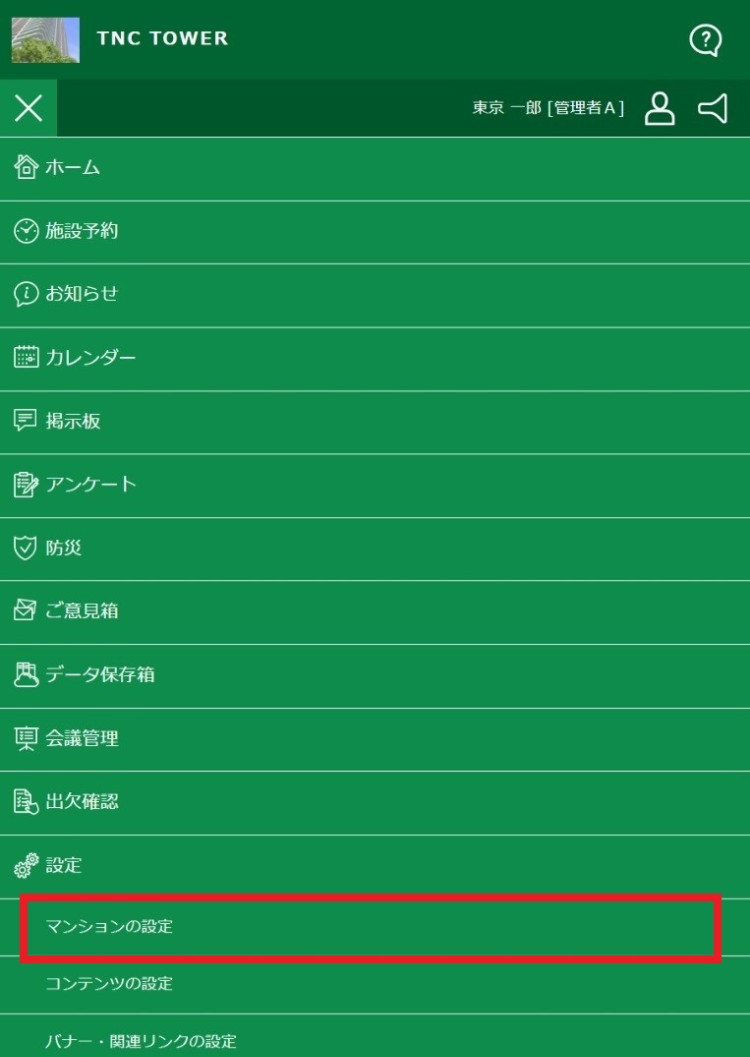Open 防災 section
Image resolution: width=750 pixels, height=1057 pixels.
62,548
